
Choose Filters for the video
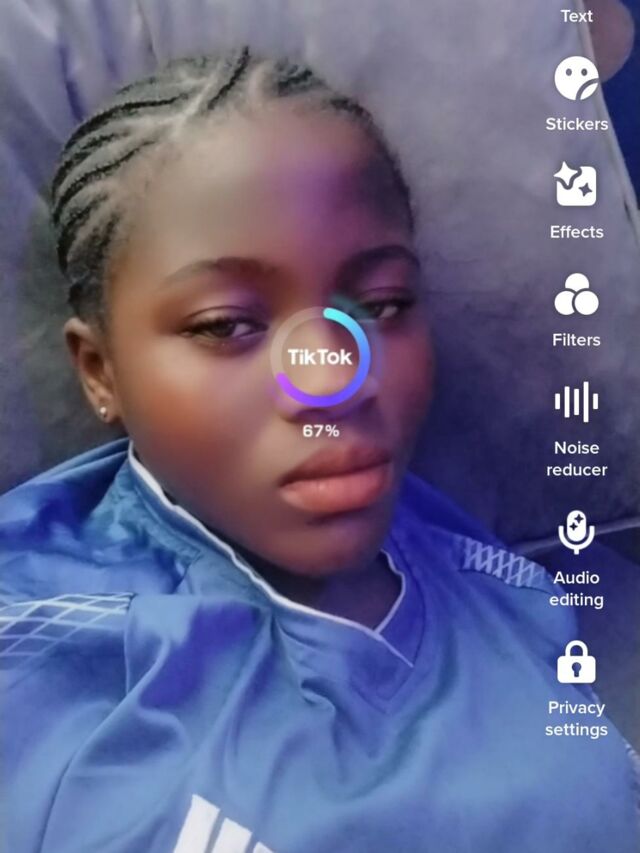pyautogui.click(x=576, y=295)
